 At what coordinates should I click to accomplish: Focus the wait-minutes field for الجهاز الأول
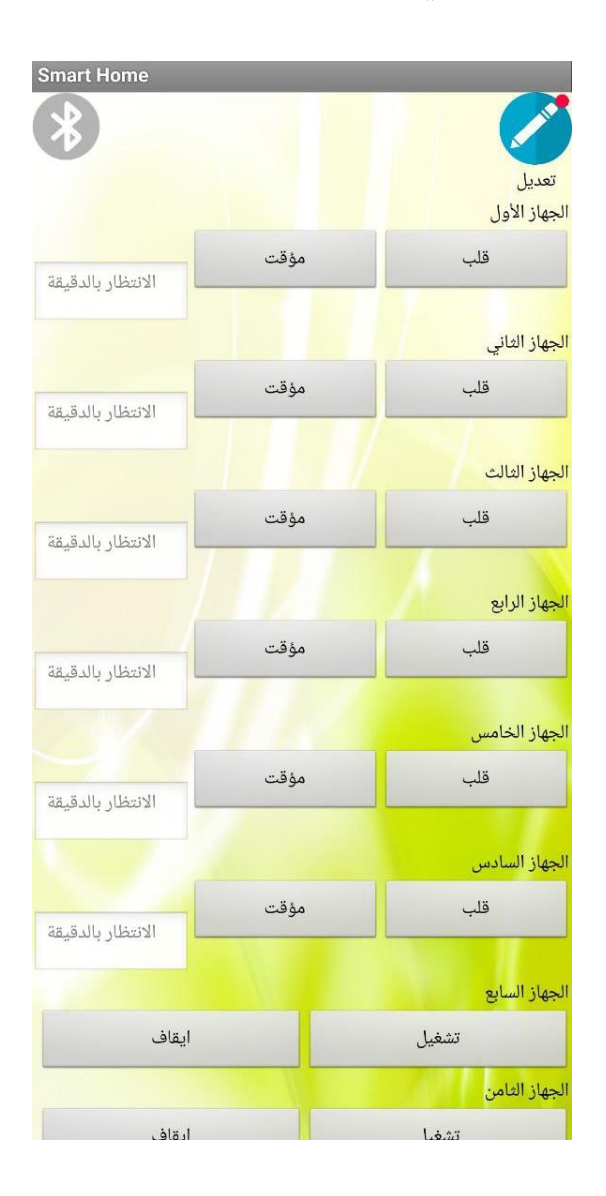click(111, 291)
